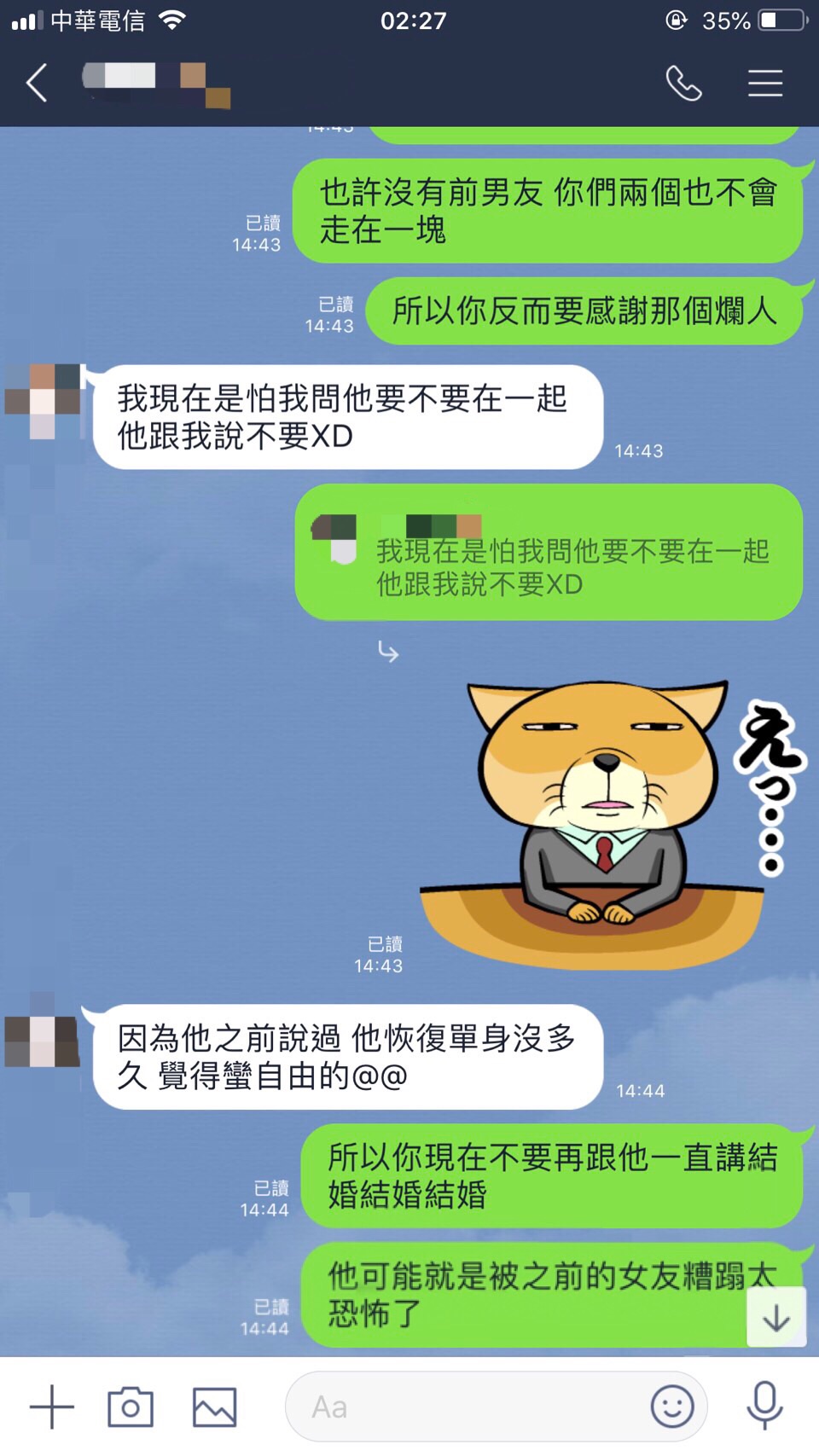Jump to the latest message with the down arrow
The height and width of the screenshot is (1456, 819).
[x=776, y=1318]
